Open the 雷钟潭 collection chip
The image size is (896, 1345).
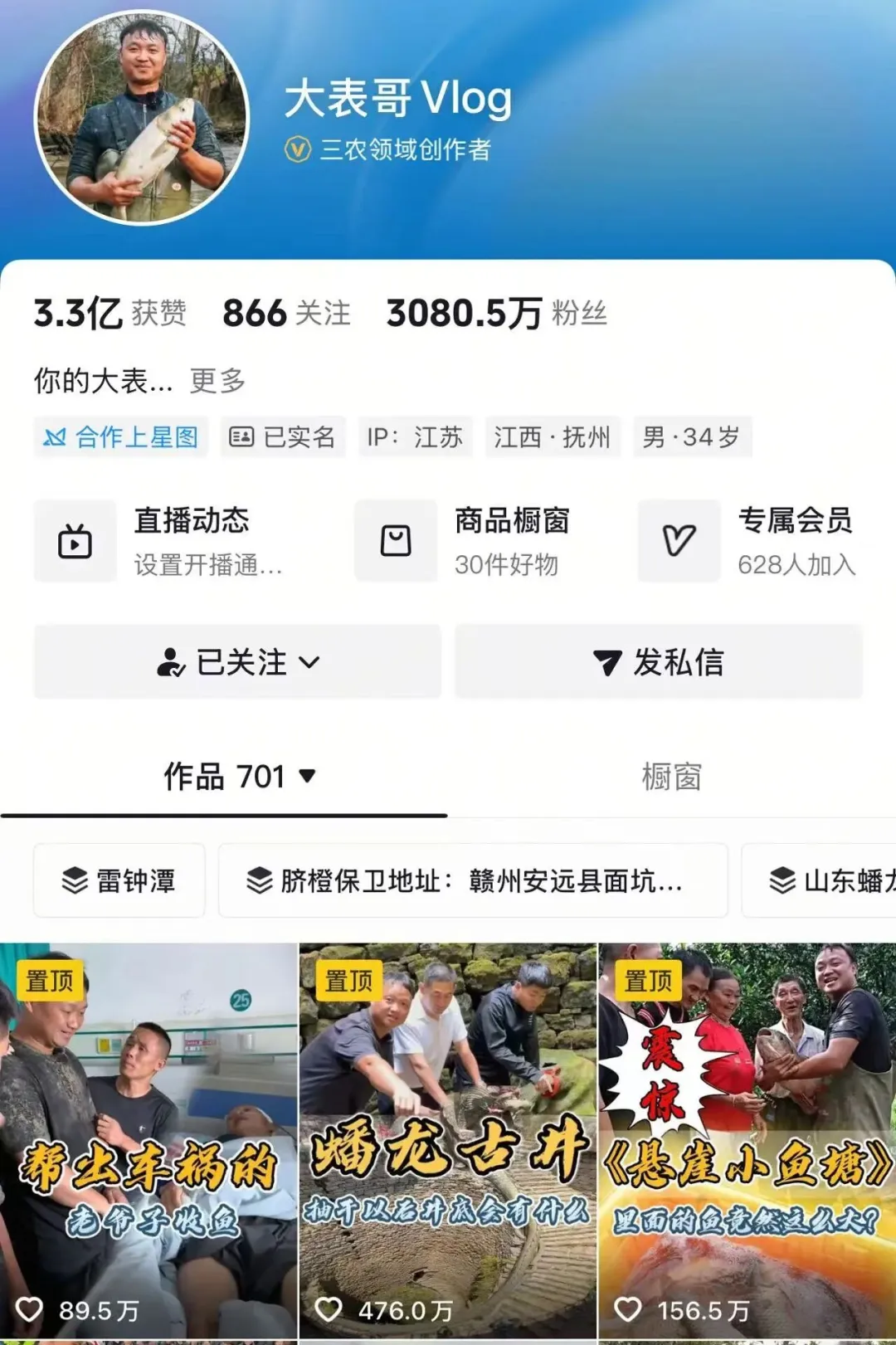click(x=119, y=880)
